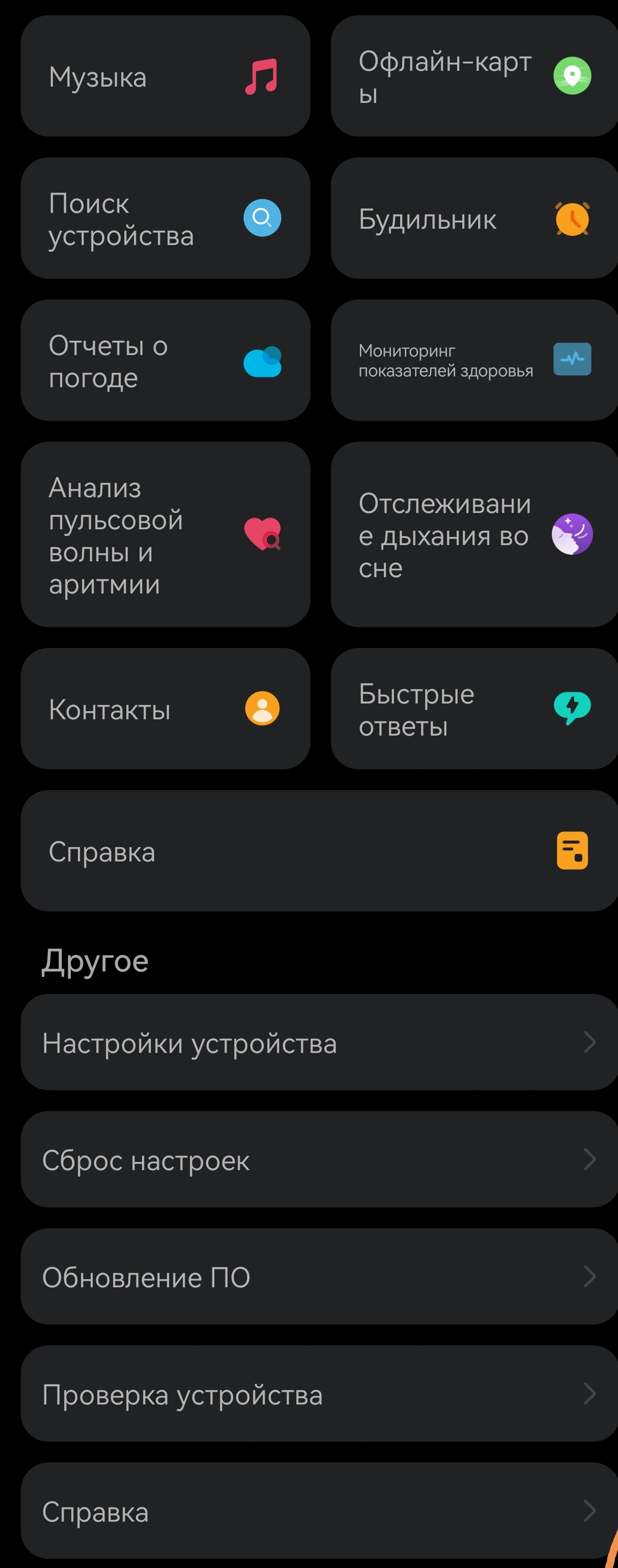Open Отчеты о погоде
618x1568 pixels.
tap(165, 360)
